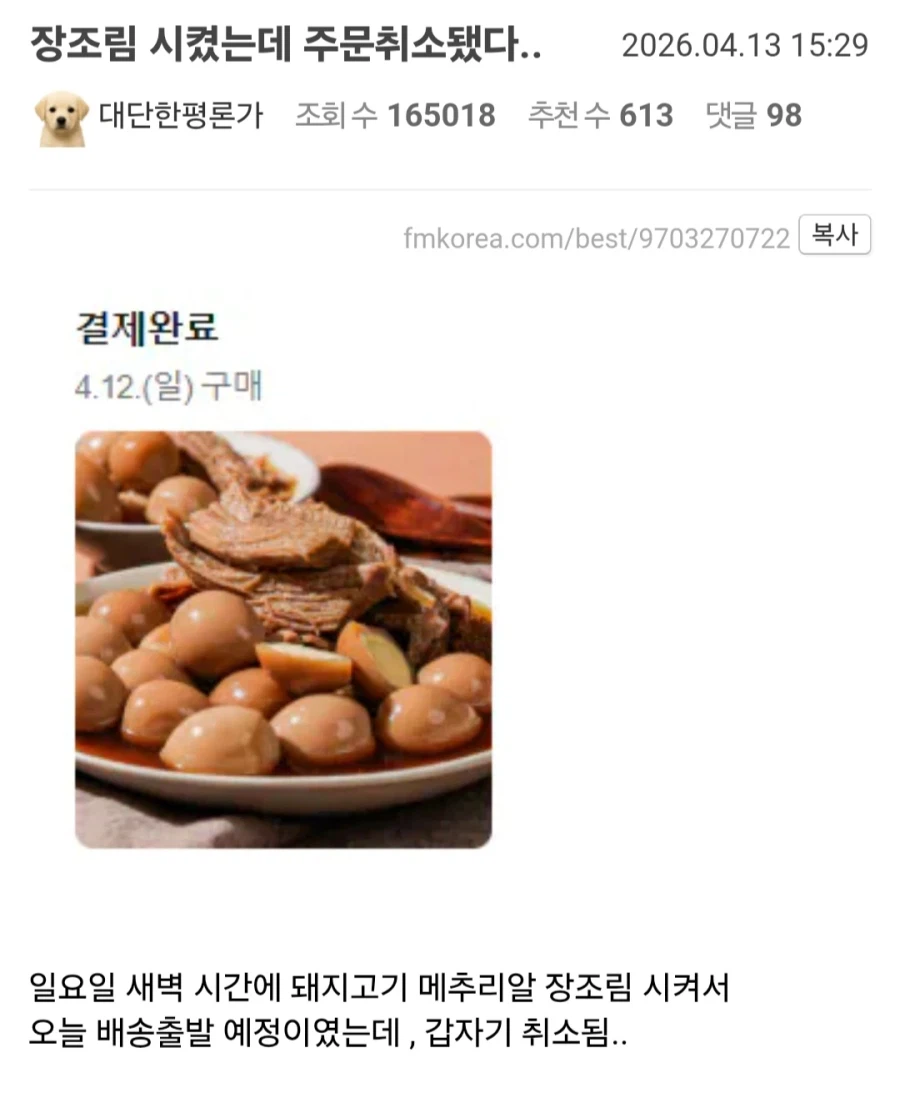This screenshot has height=1113, width=900.
Task: Select the author name 대단한평론가
Action: (180, 117)
